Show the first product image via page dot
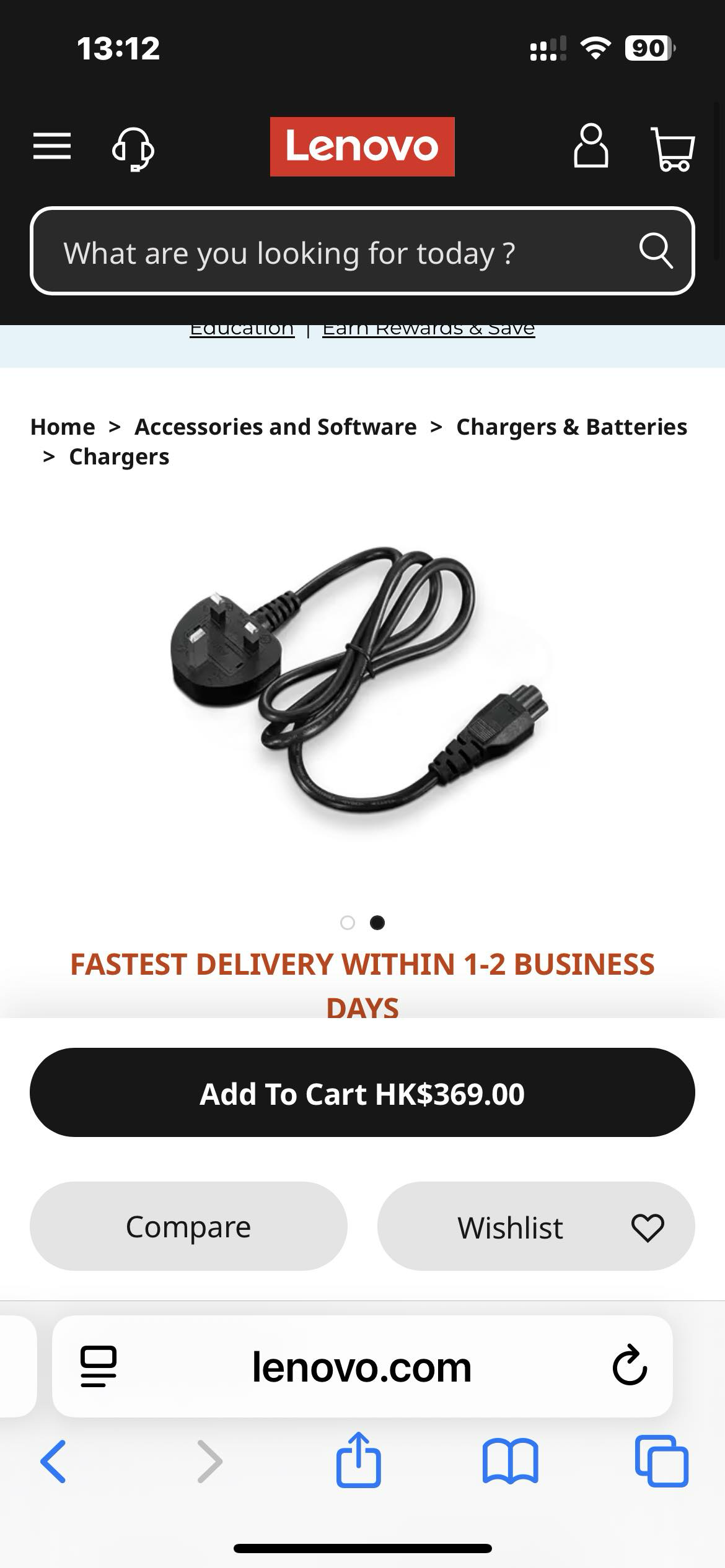 pos(348,923)
